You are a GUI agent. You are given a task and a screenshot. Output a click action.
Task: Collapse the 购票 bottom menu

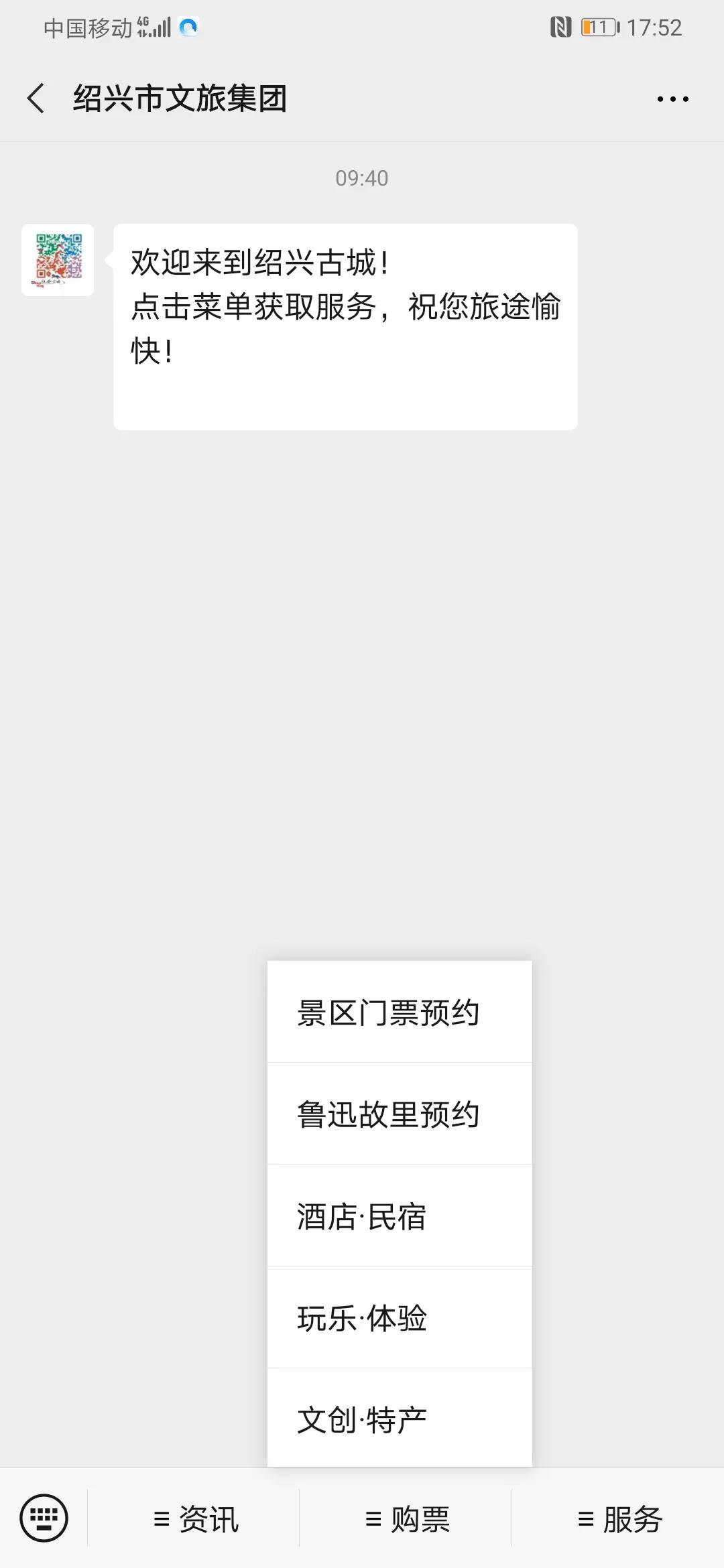click(x=407, y=1519)
